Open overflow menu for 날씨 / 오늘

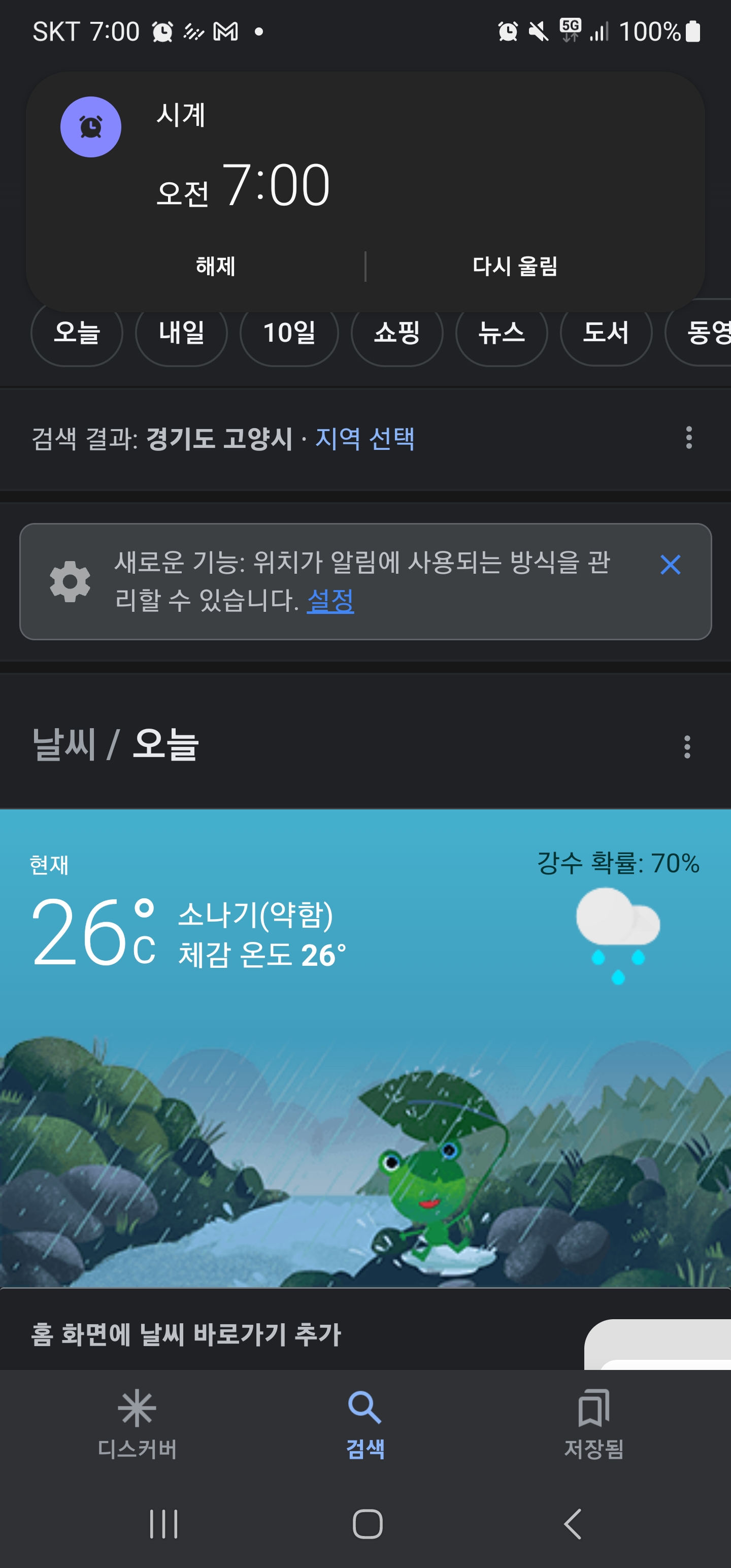click(686, 747)
